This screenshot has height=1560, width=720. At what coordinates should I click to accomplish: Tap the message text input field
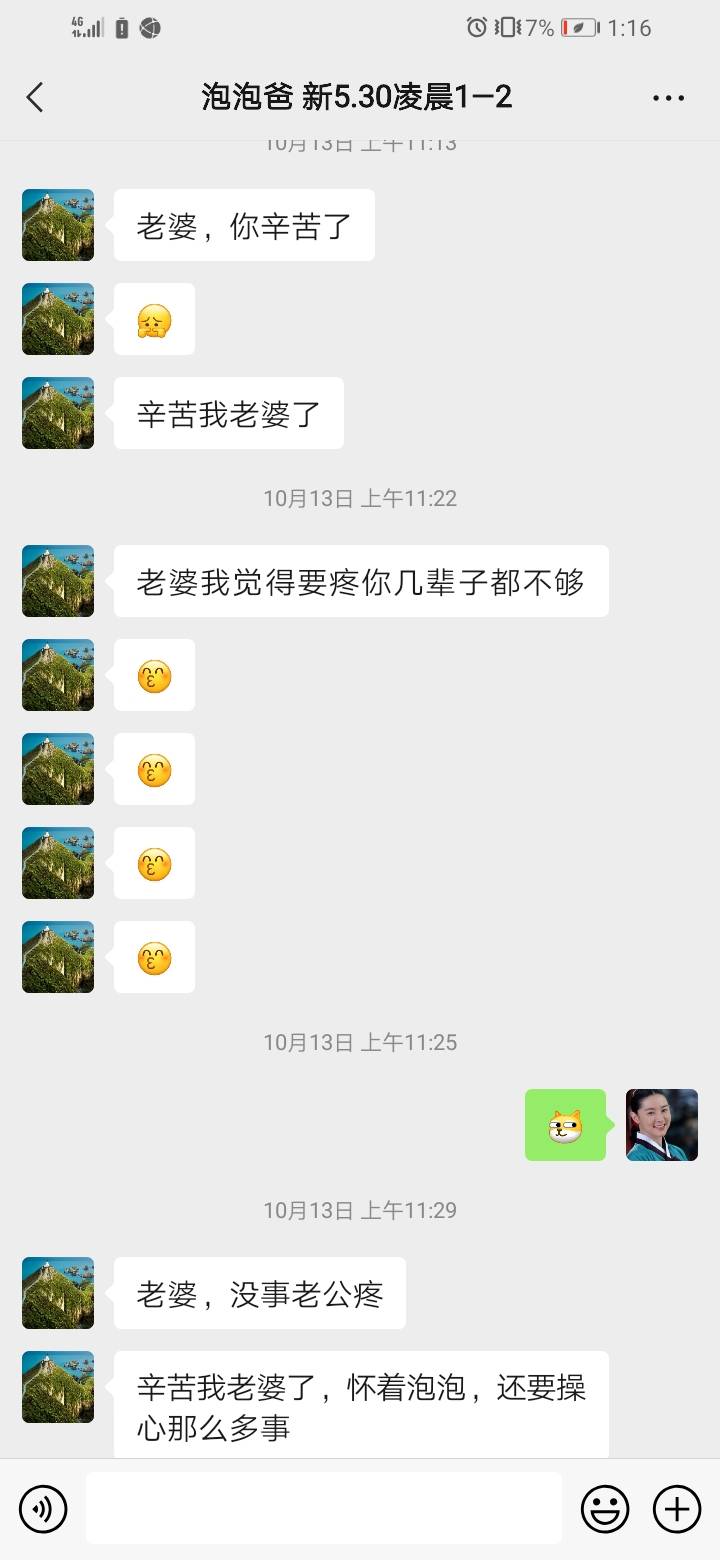pyautogui.click(x=320, y=1508)
